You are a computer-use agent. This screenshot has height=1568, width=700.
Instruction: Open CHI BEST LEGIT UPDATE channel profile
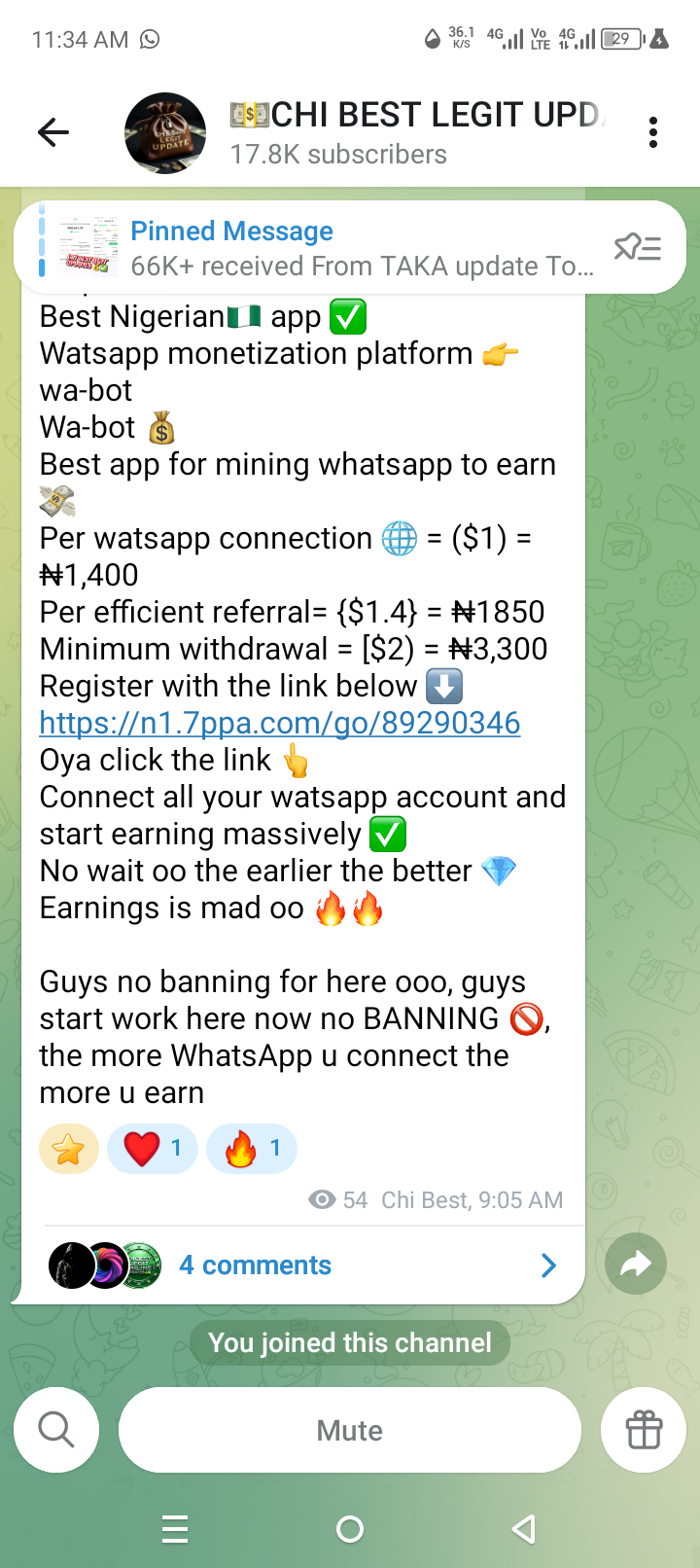(x=389, y=132)
